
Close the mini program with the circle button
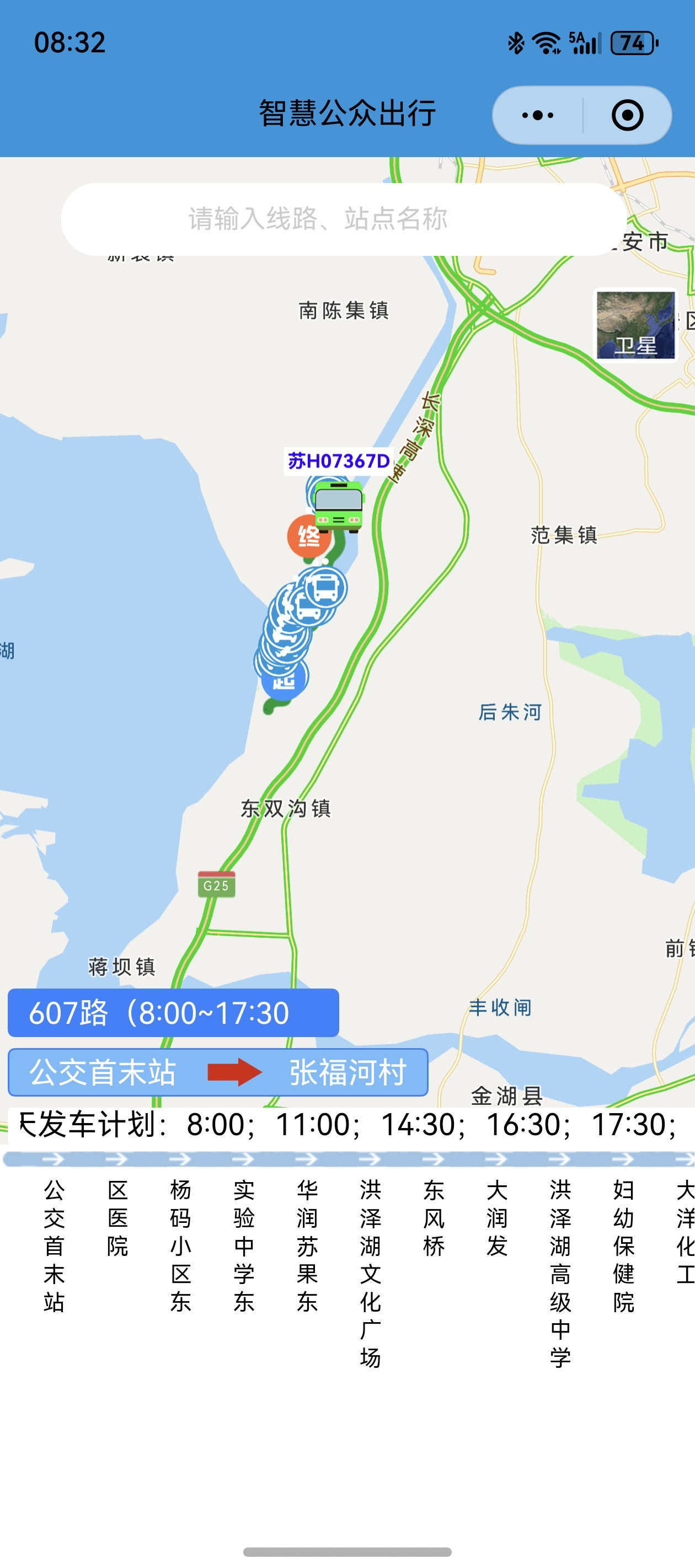[627, 115]
